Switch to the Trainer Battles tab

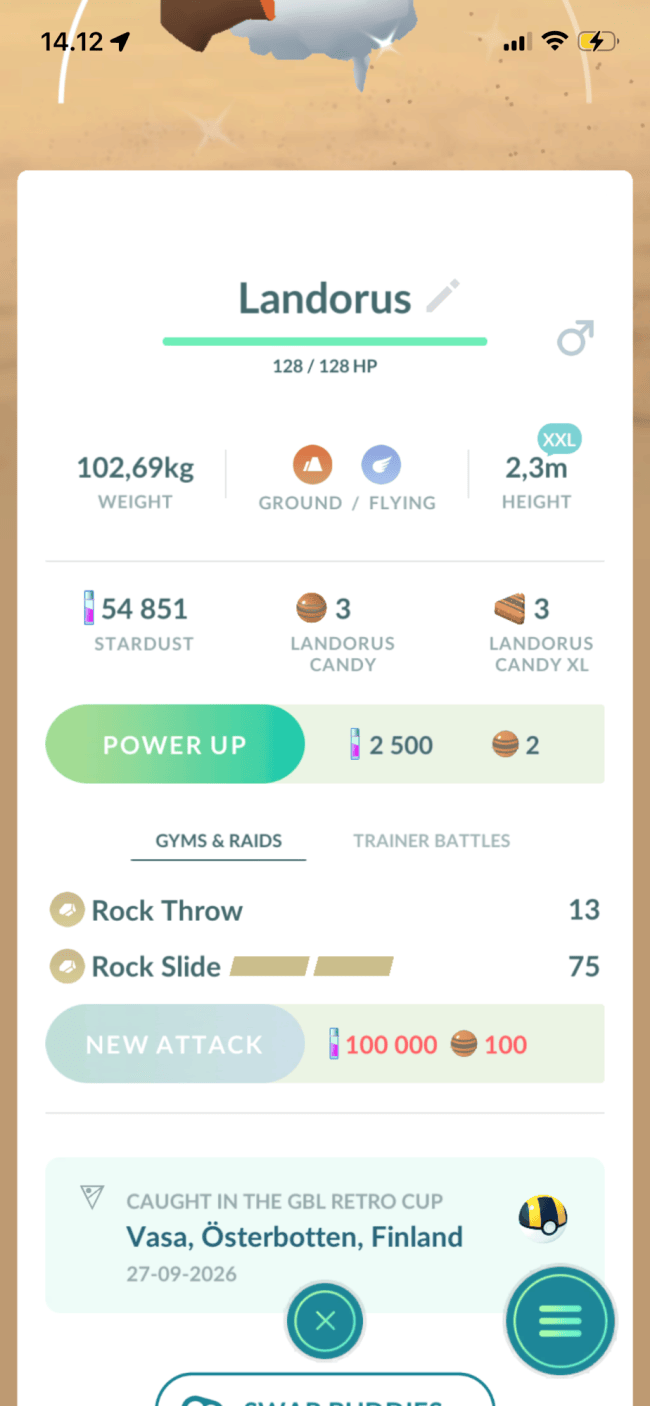coord(432,841)
